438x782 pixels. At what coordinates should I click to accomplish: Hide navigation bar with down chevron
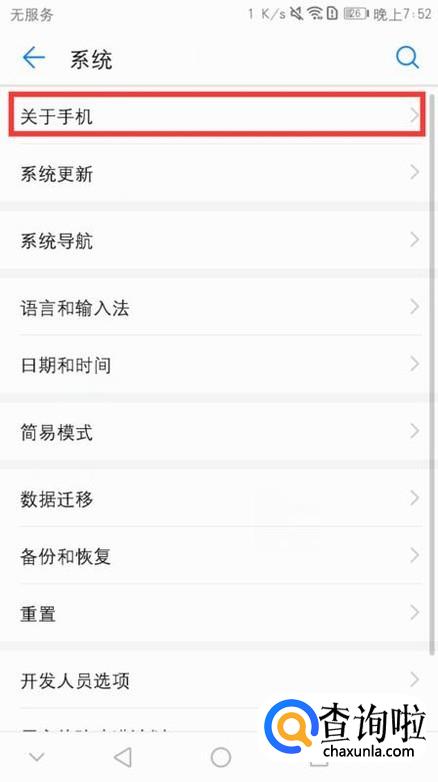pyautogui.click(x=37, y=757)
